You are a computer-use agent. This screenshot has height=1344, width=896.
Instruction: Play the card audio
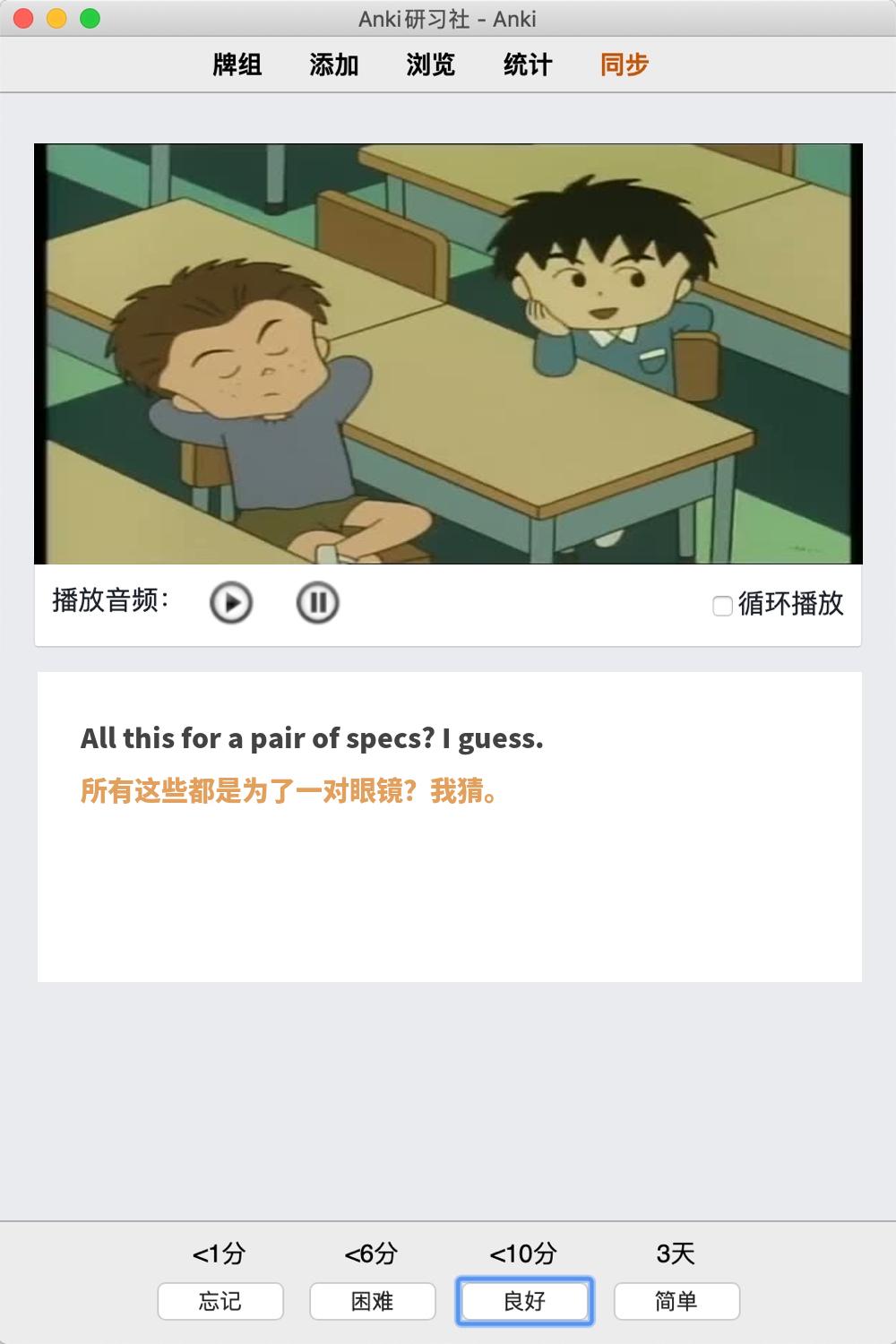231,602
